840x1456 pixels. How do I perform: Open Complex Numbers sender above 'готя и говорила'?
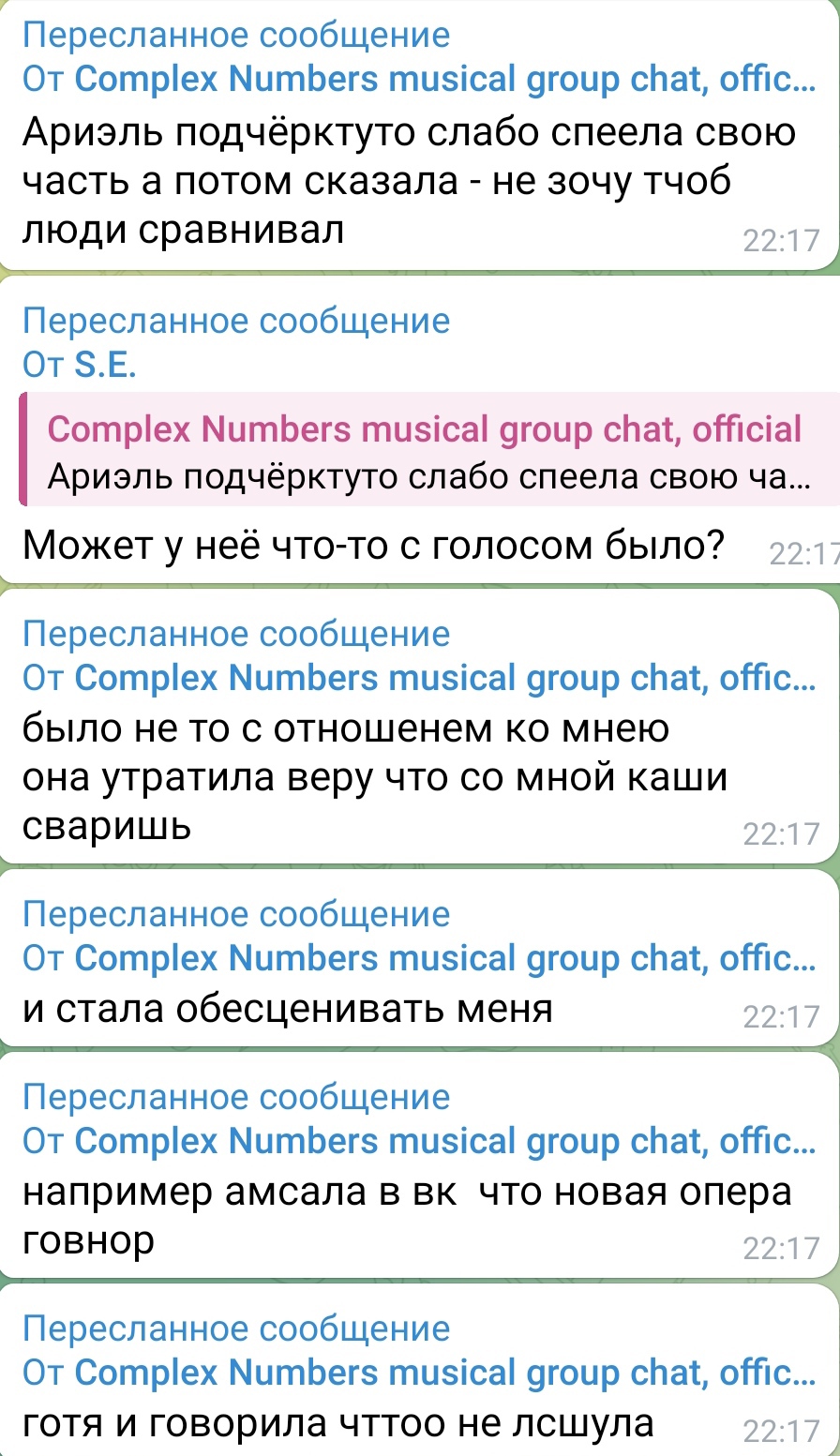pyautogui.click(x=445, y=1373)
